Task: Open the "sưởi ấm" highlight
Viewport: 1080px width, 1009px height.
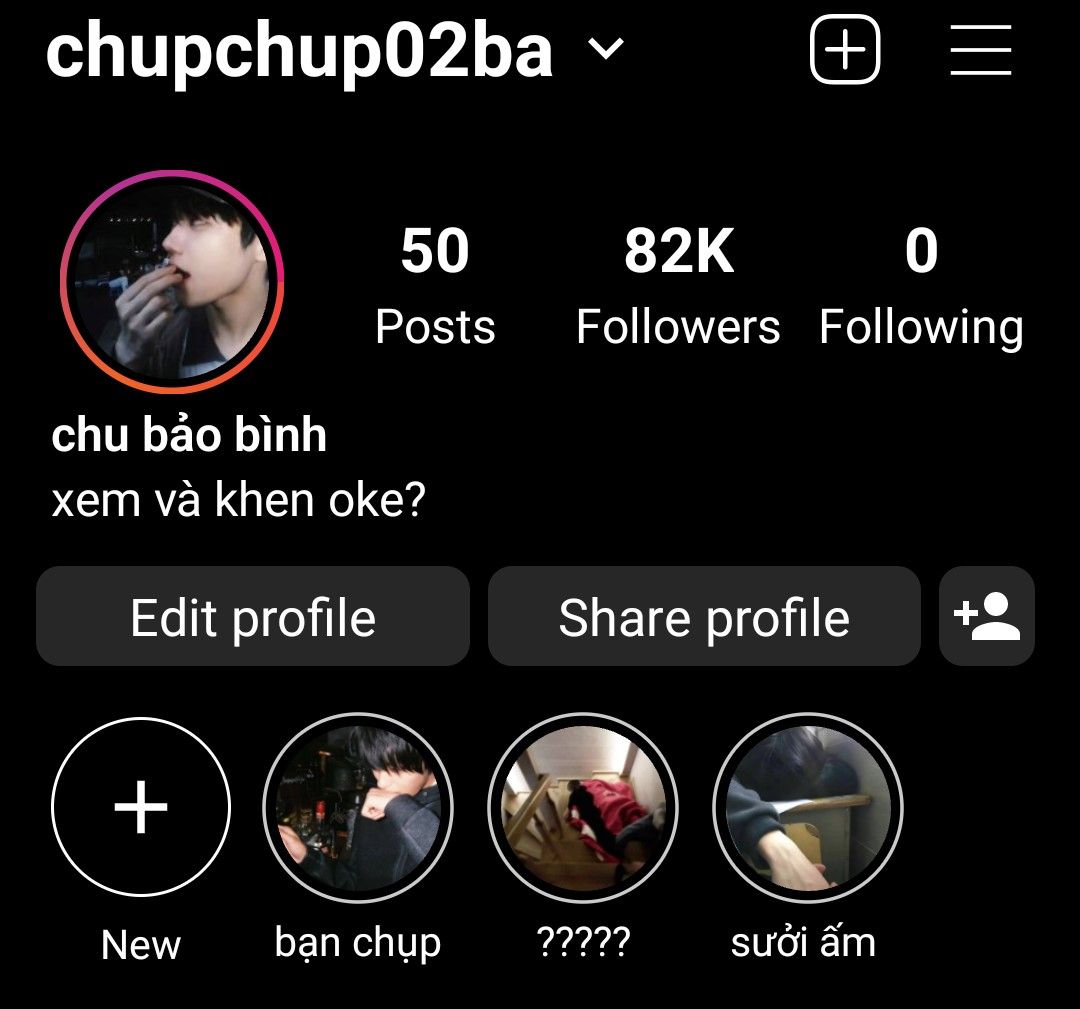Action: pyautogui.click(x=807, y=807)
